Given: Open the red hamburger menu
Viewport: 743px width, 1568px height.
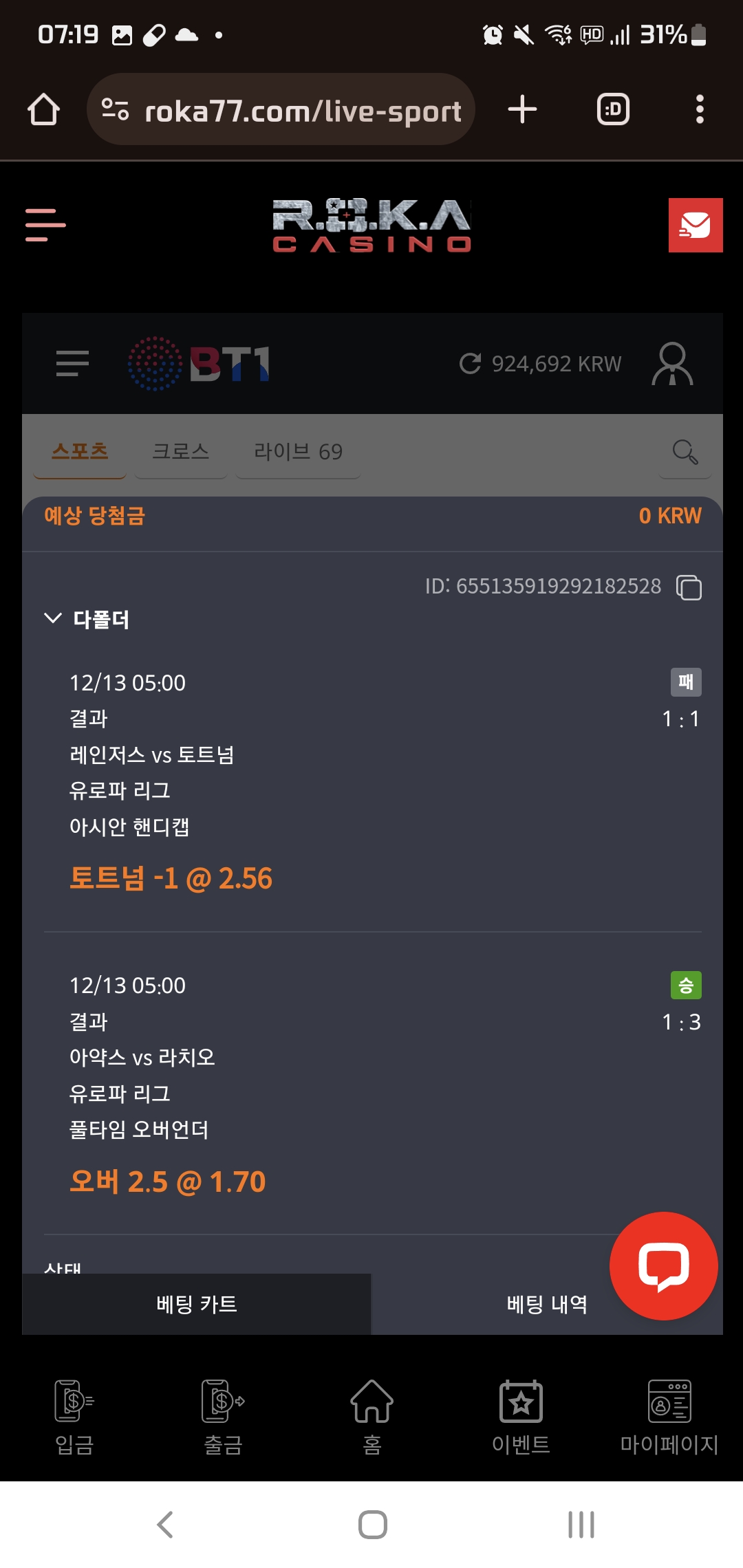Looking at the screenshot, I should coord(45,225).
